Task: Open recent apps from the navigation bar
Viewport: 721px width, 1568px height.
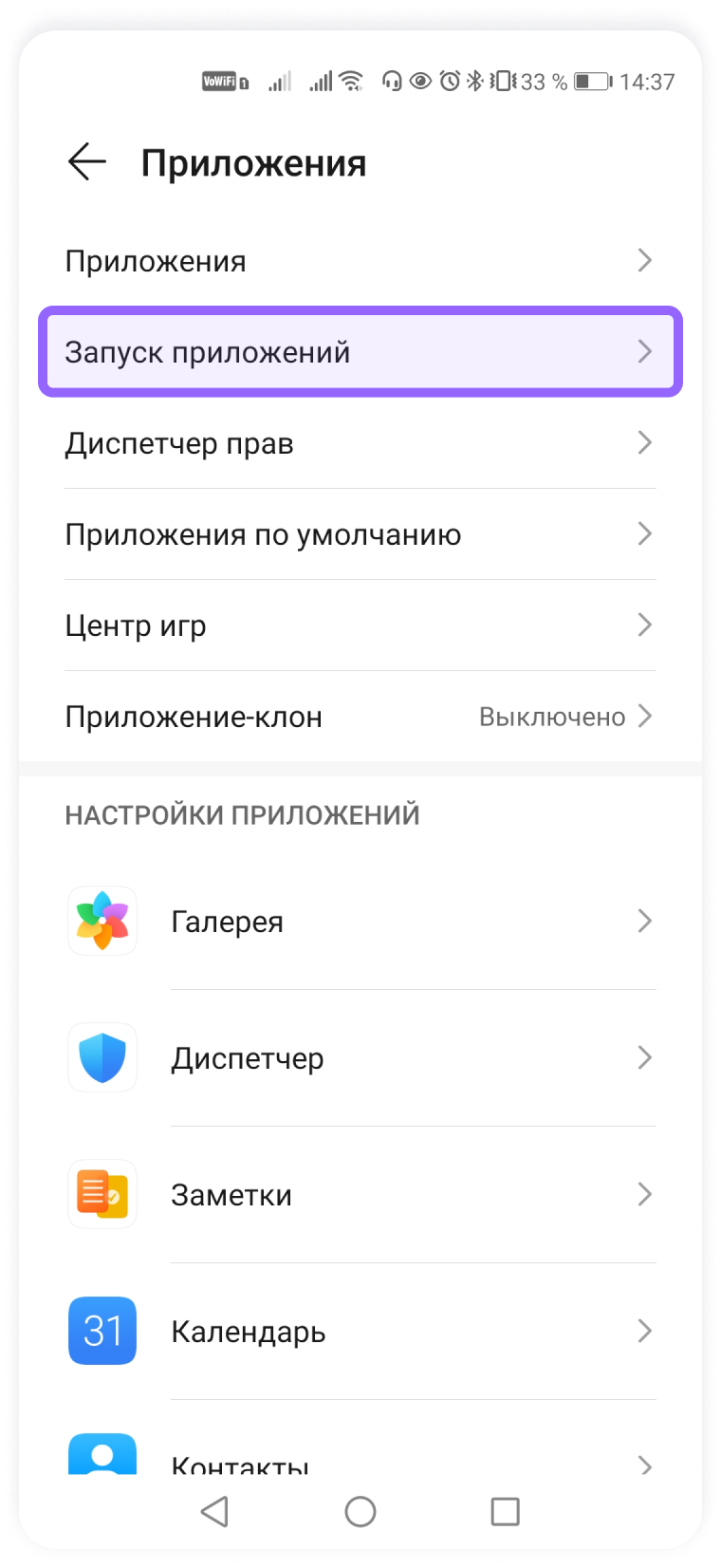Action: pyautogui.click(x=505, y=1511)
